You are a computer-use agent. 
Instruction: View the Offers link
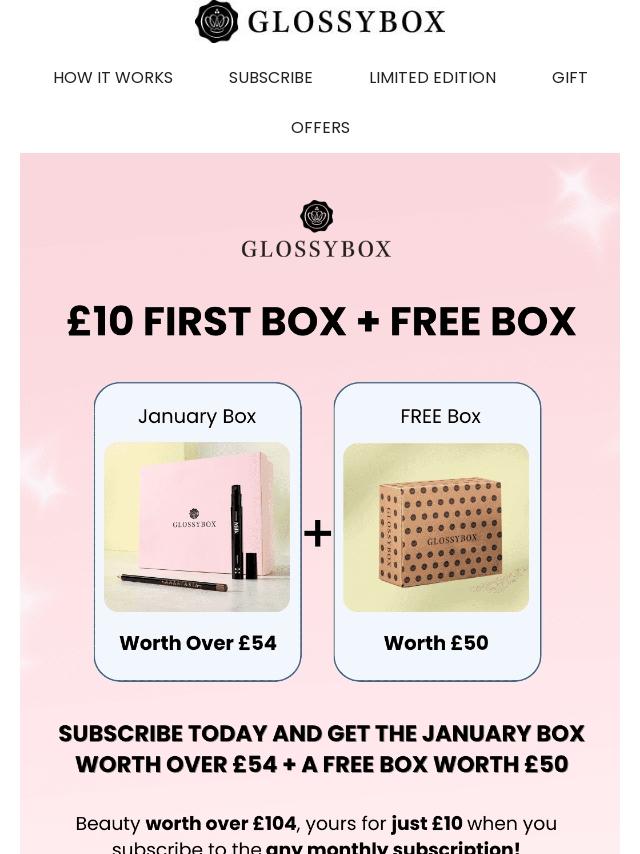click(x=320, y=127)
